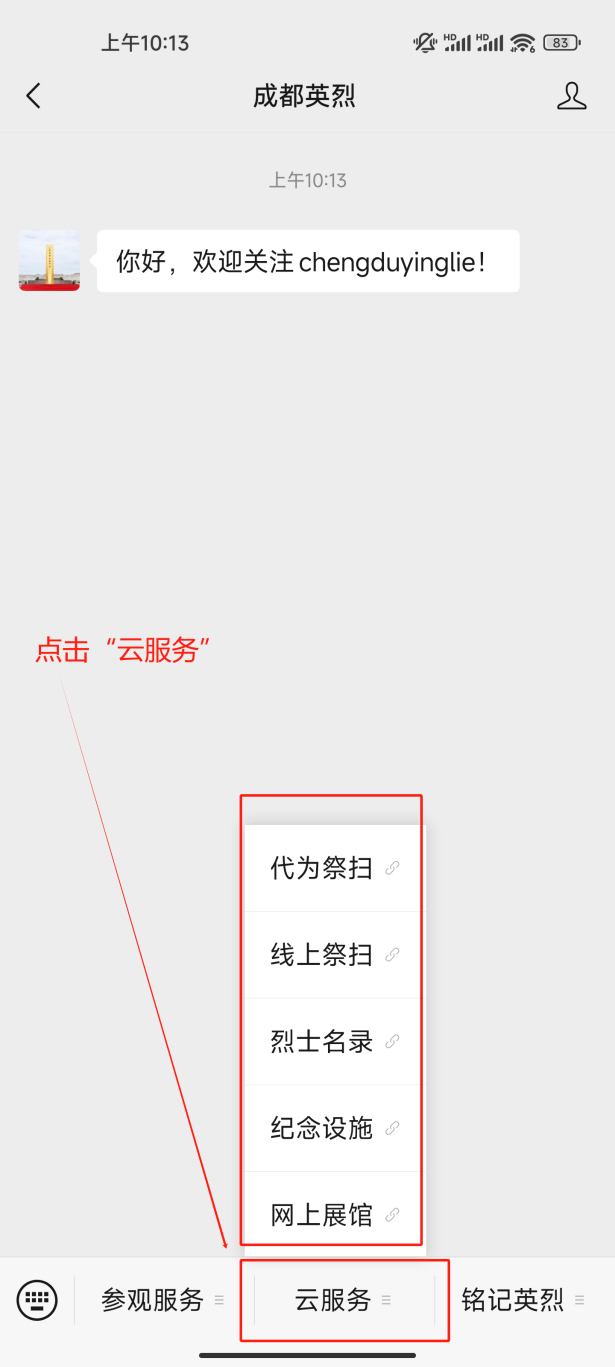
Task: Open 纪念设施 entry
Action: 335,1129
